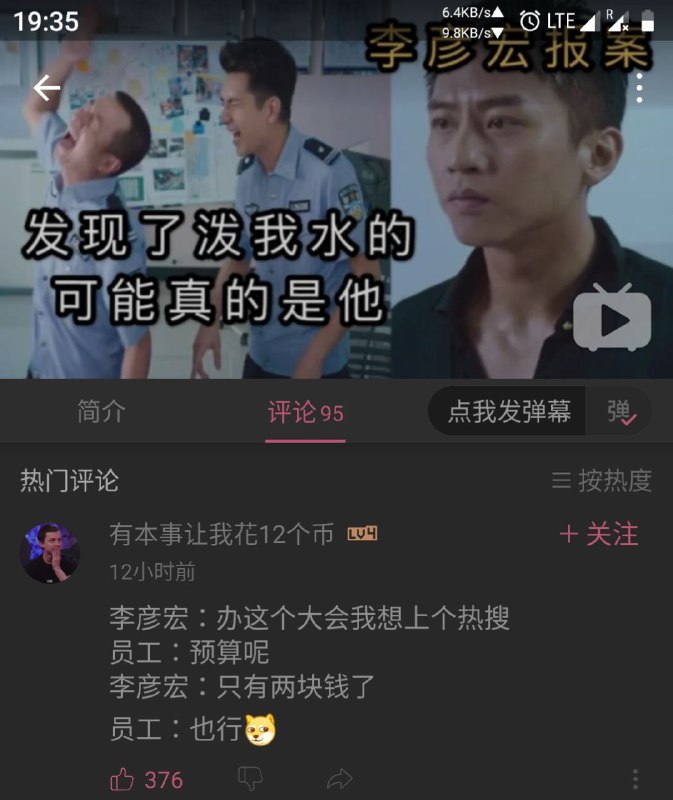Dislike the top comment
The width and height of the screenshot is (673, 800).
(250, 780)
